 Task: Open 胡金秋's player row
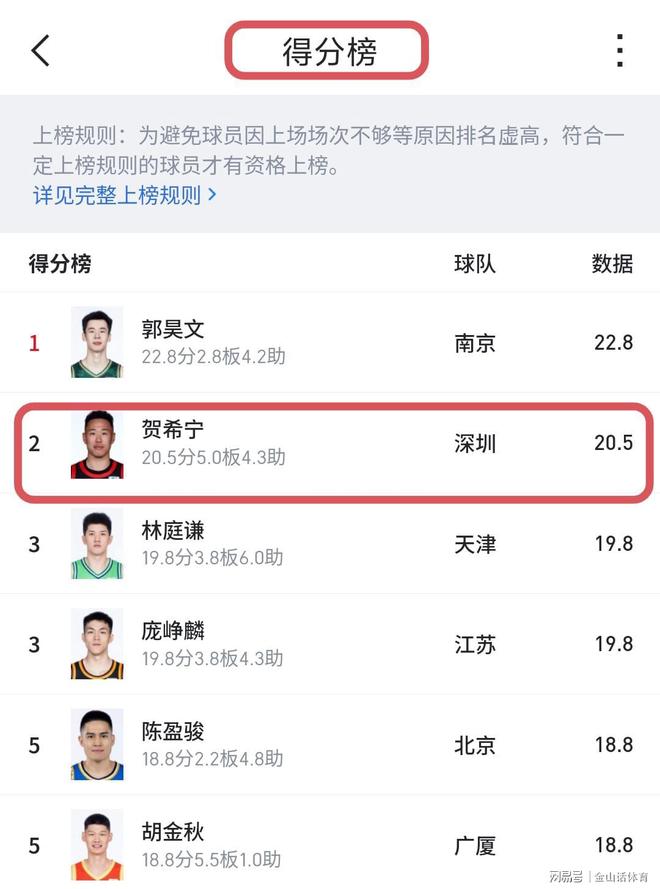[330, 846]
